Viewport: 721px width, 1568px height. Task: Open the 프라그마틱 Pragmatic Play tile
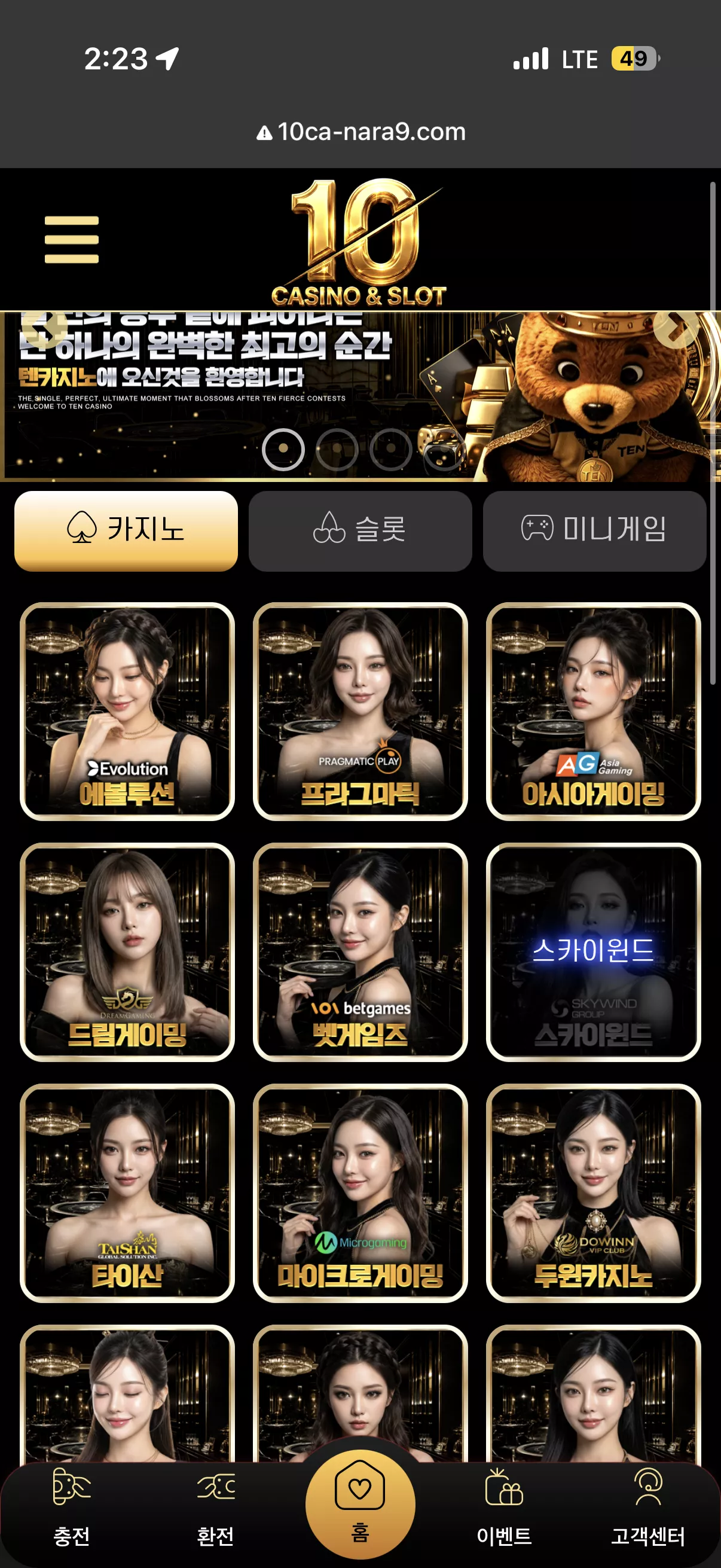click(360, 711)
